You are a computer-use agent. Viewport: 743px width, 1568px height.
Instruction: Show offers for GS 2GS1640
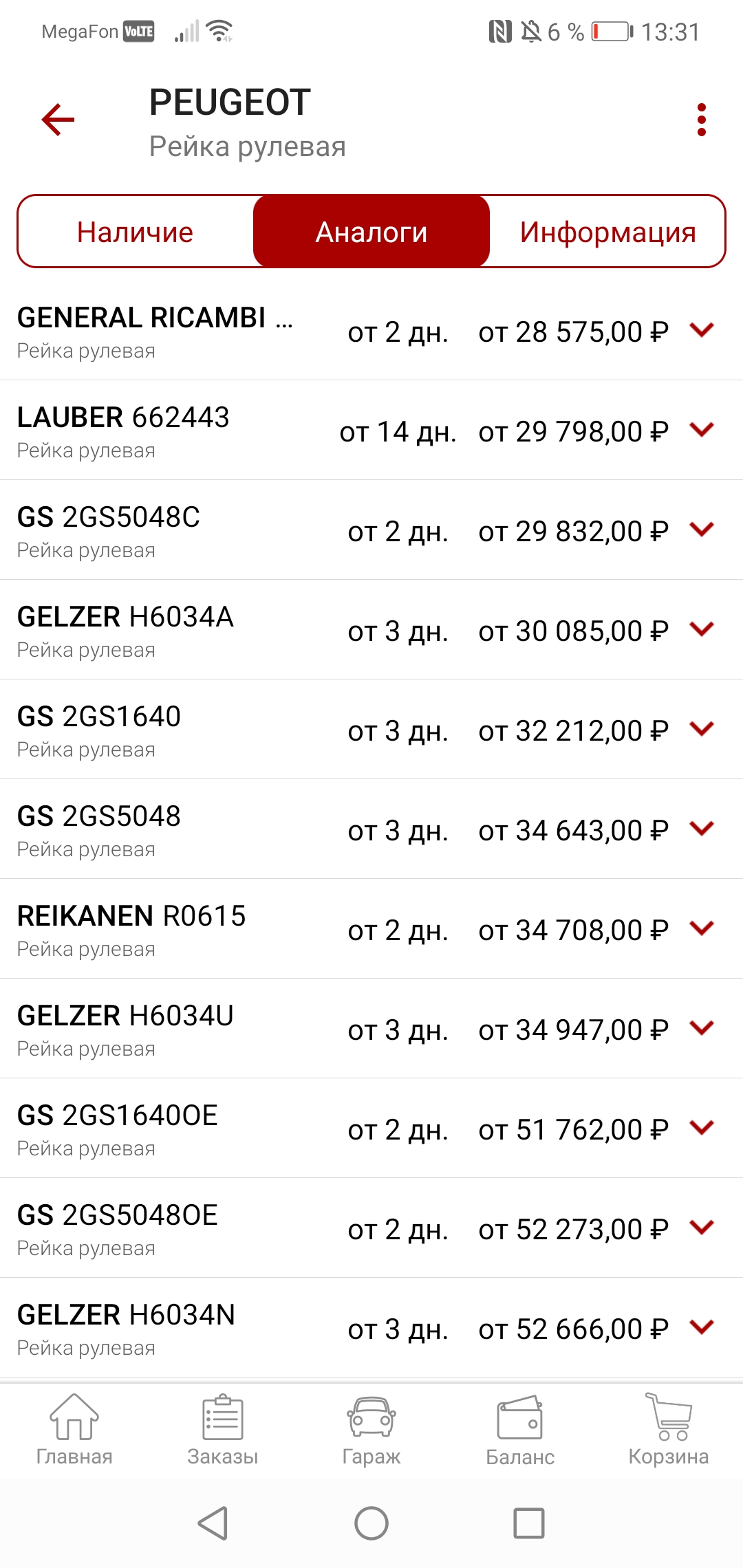click(x=701, y=730)
